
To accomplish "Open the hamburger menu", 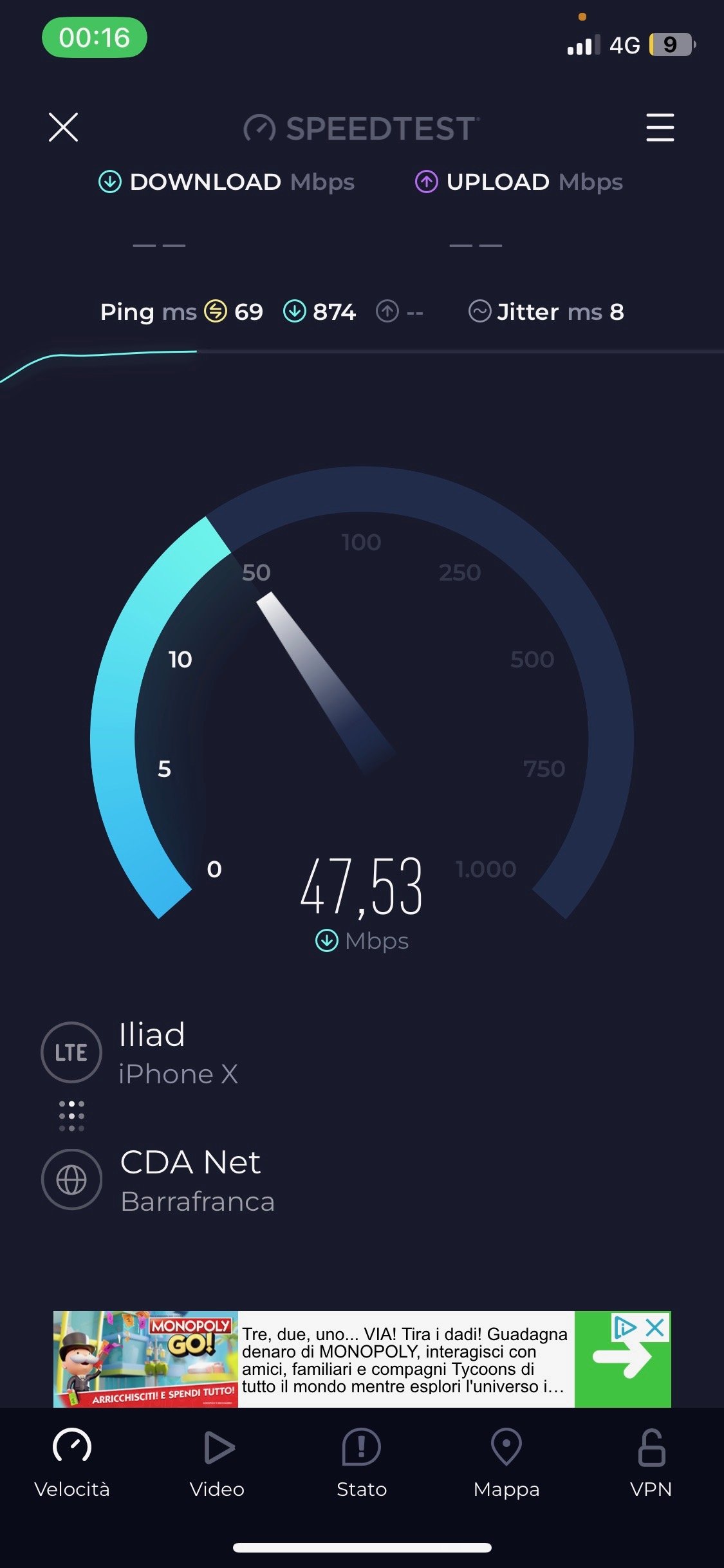I will click(x=660, y=127).
